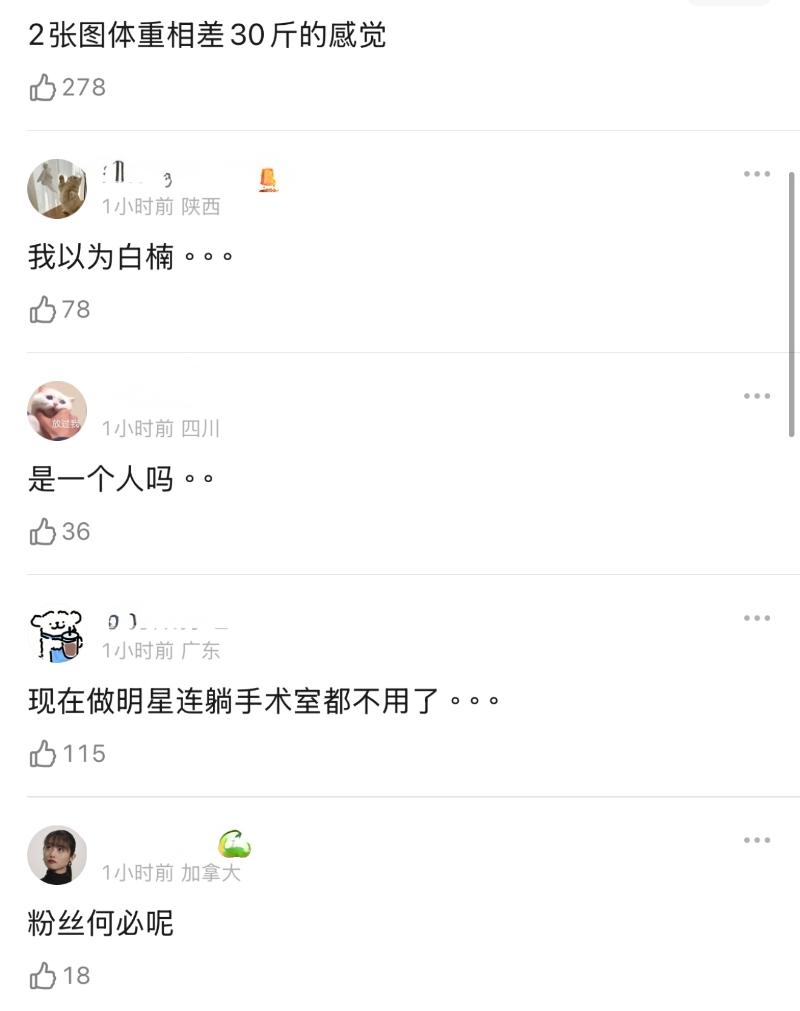Like the comment 2张图体重相差30斤的感觉
800x1011 pixels.
pyautogui.click(x=43, y=88)
